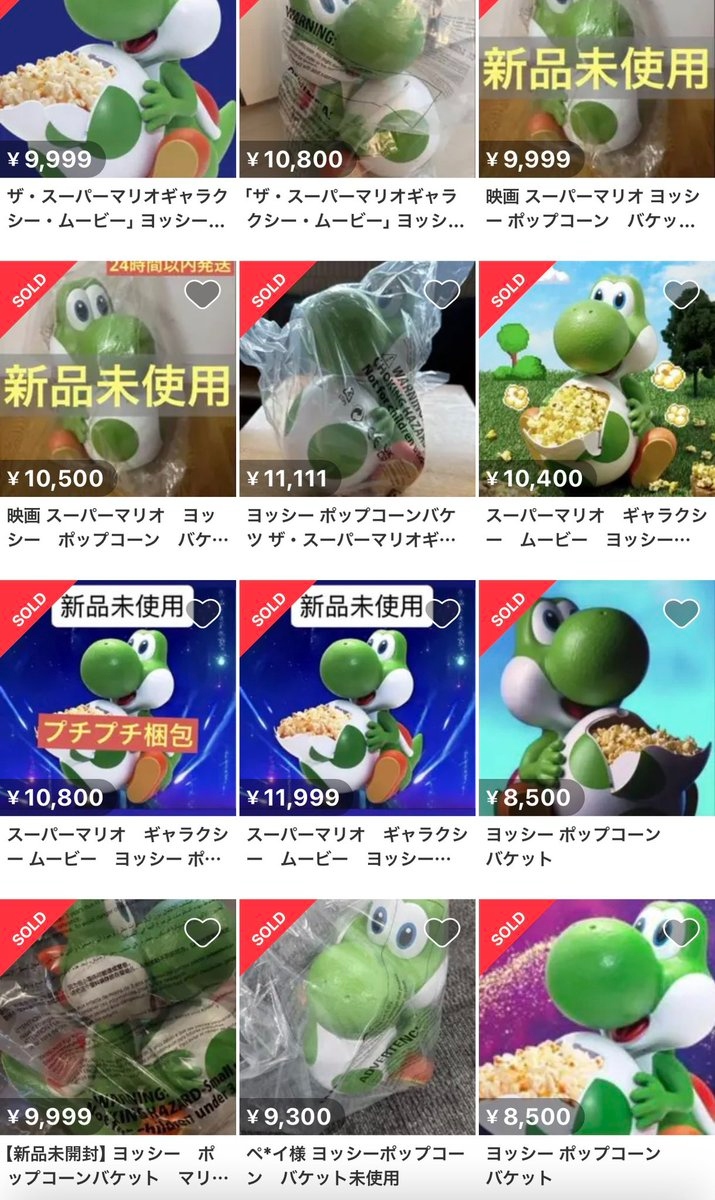Open the sold ¥10,800 プチプチ梱包 listing
Viewport: 715px width, 1200px height.
pyautogui.click(x=118, y=698)
